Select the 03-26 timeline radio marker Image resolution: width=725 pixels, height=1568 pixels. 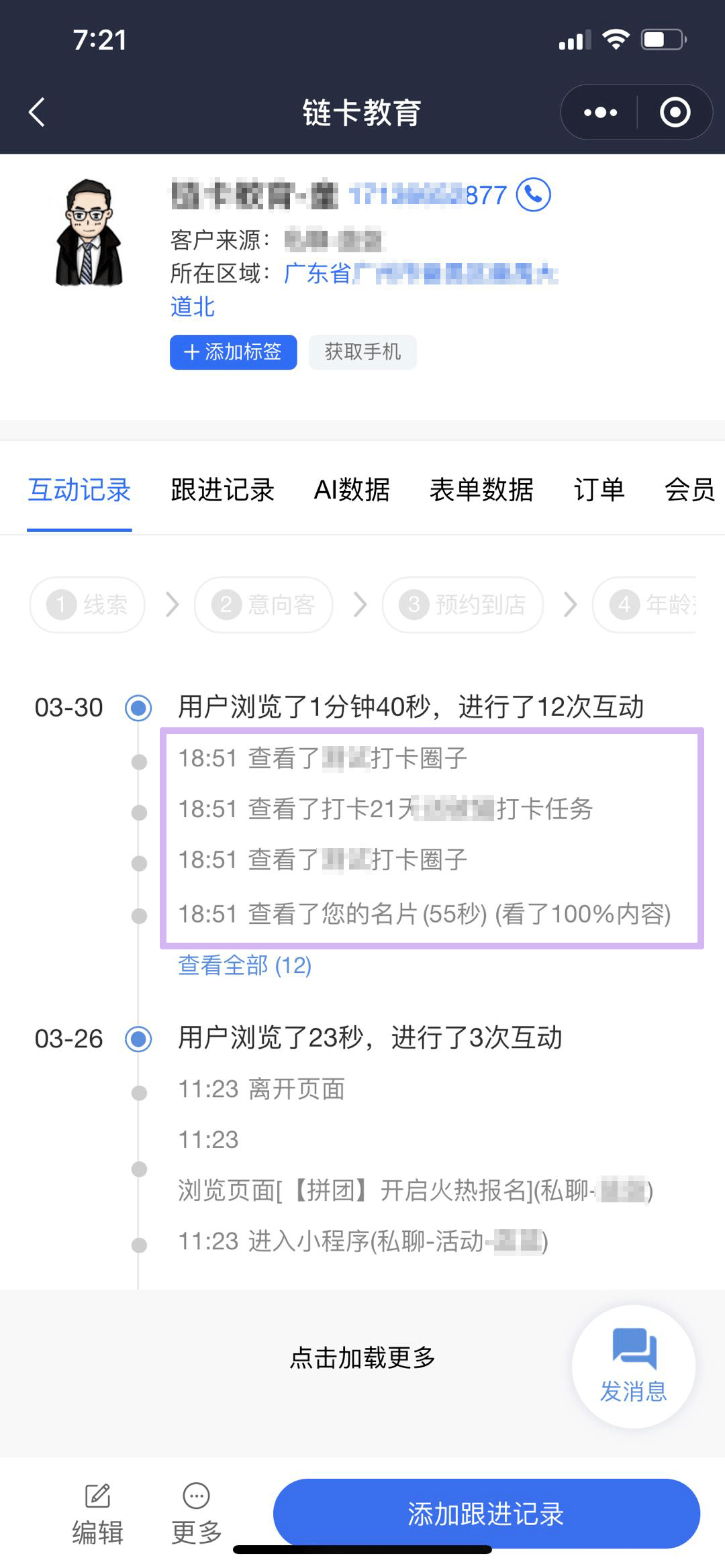(x=138, y=1039)
